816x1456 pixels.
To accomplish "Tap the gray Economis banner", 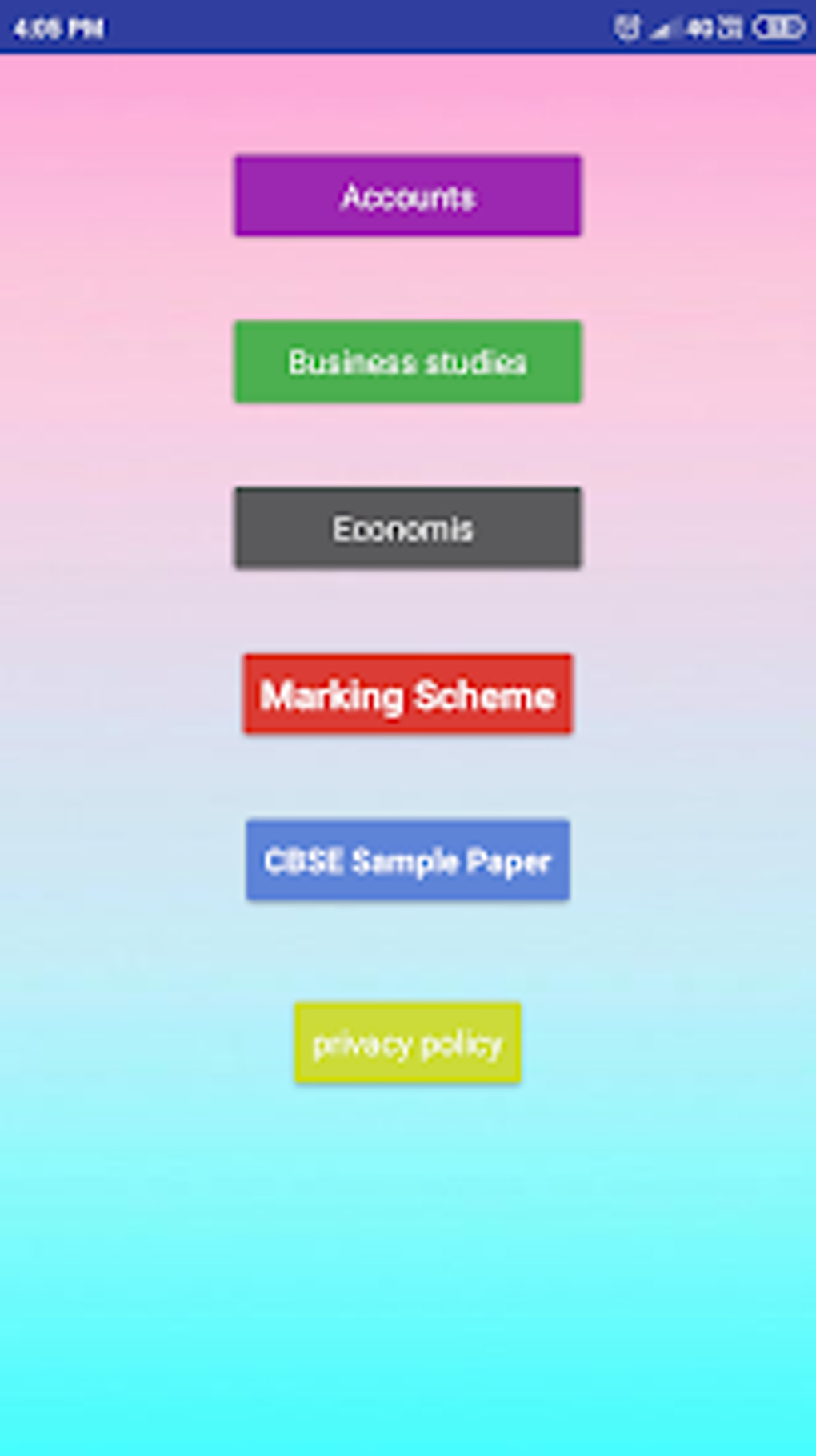I will point(407,527).
